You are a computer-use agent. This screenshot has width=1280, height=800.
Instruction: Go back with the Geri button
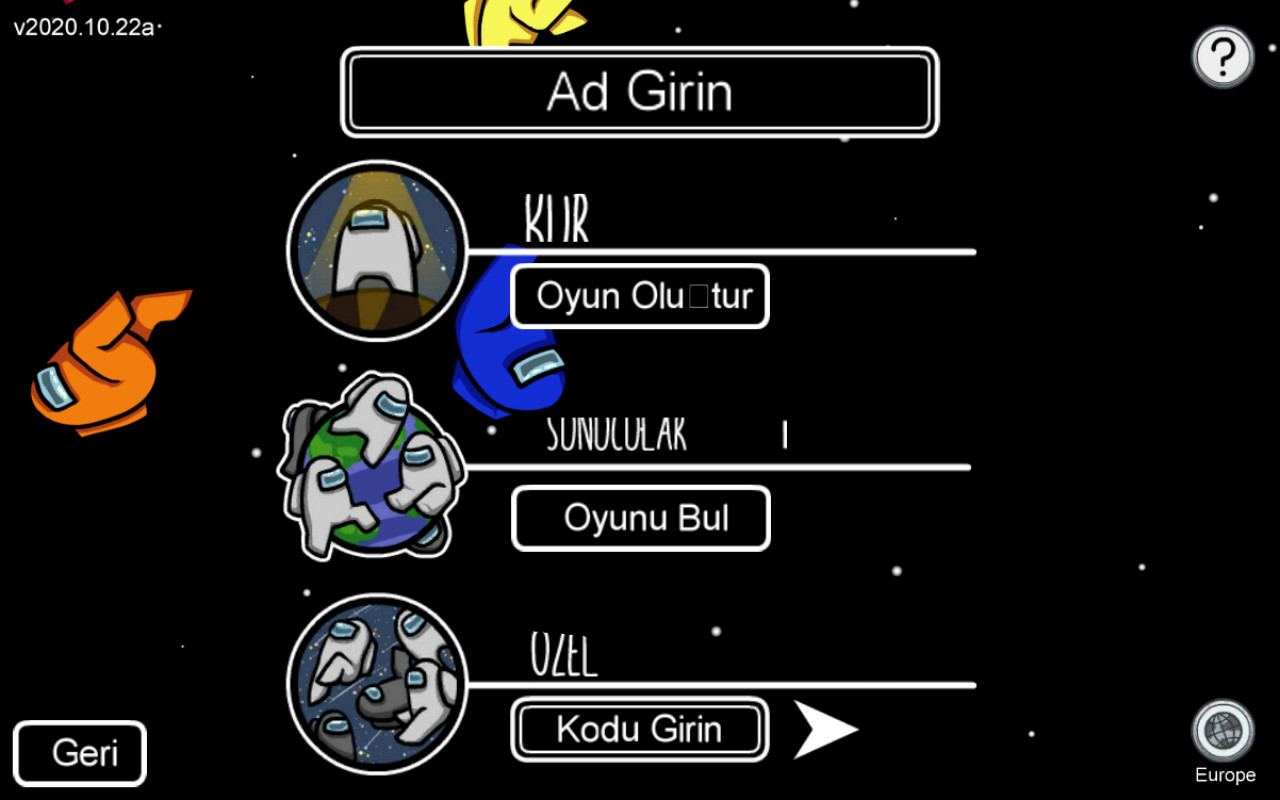point(80,753)
